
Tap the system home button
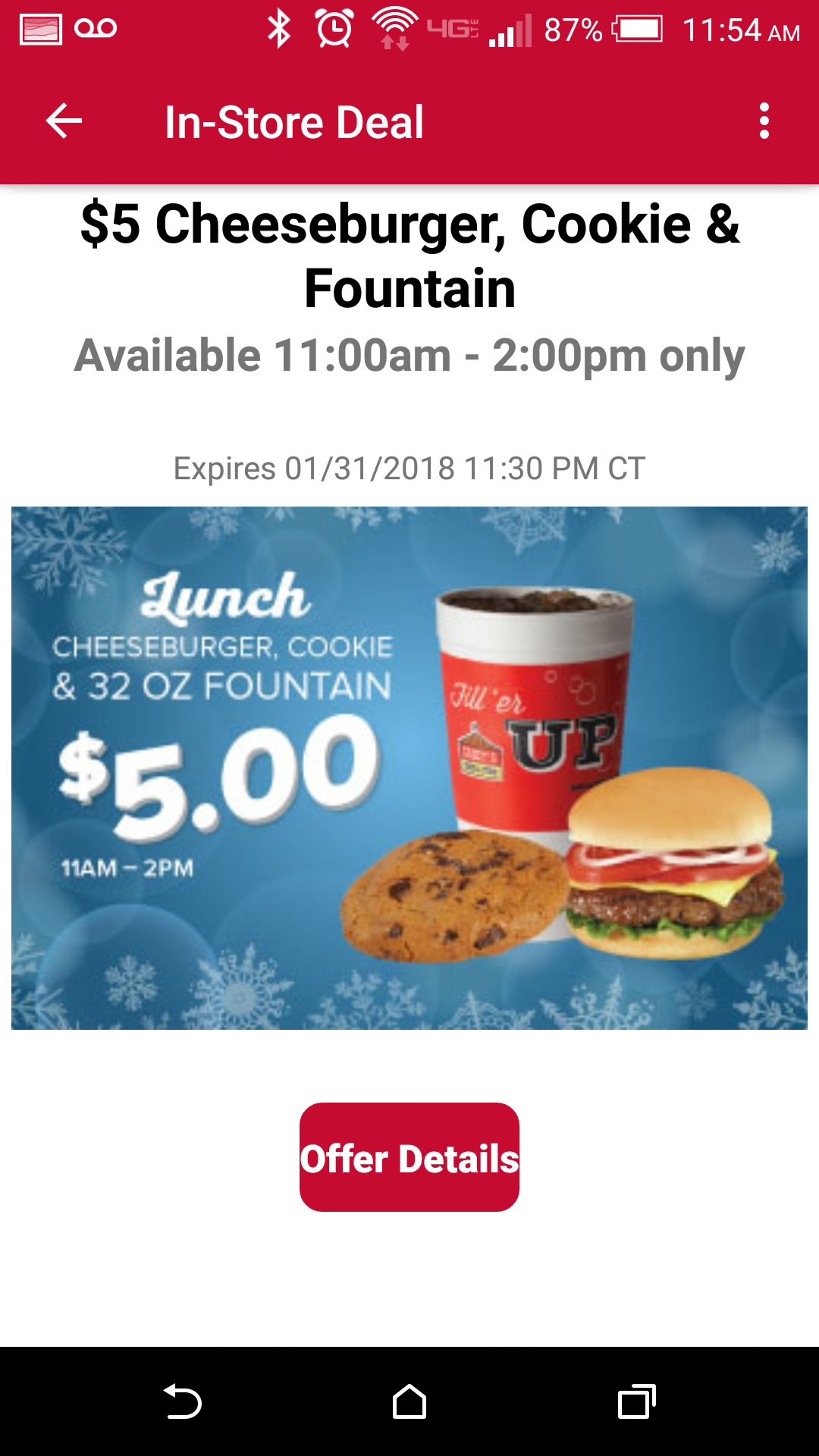click(x=409, y=1401)
